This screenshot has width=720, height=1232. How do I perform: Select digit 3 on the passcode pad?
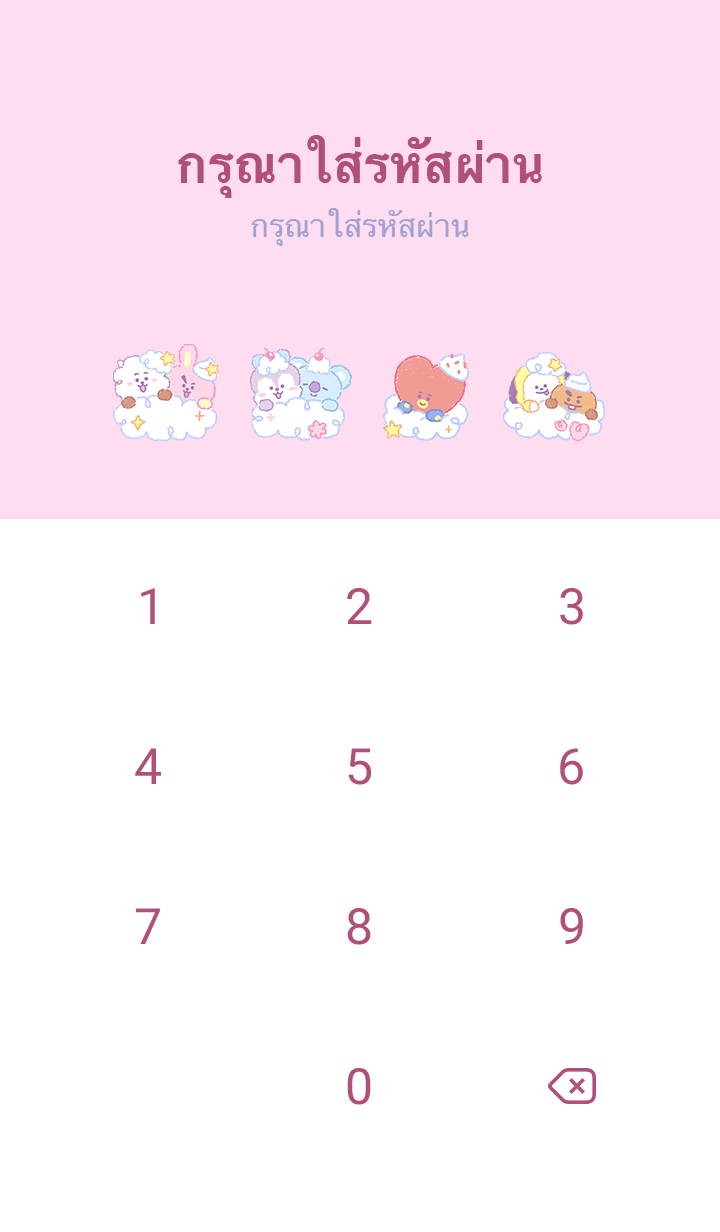(x=571, y=607)
